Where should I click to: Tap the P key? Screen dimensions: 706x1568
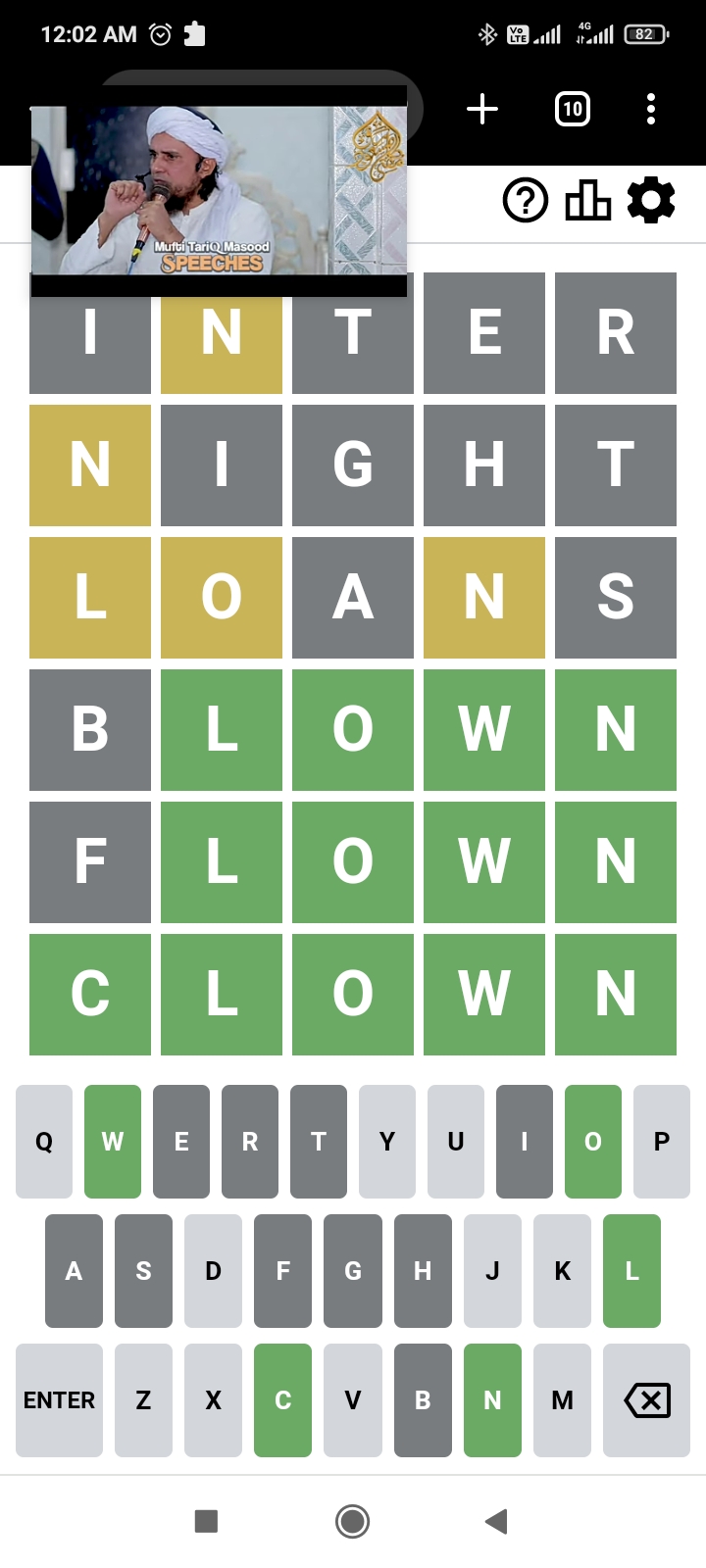[x=662, y=1142]
